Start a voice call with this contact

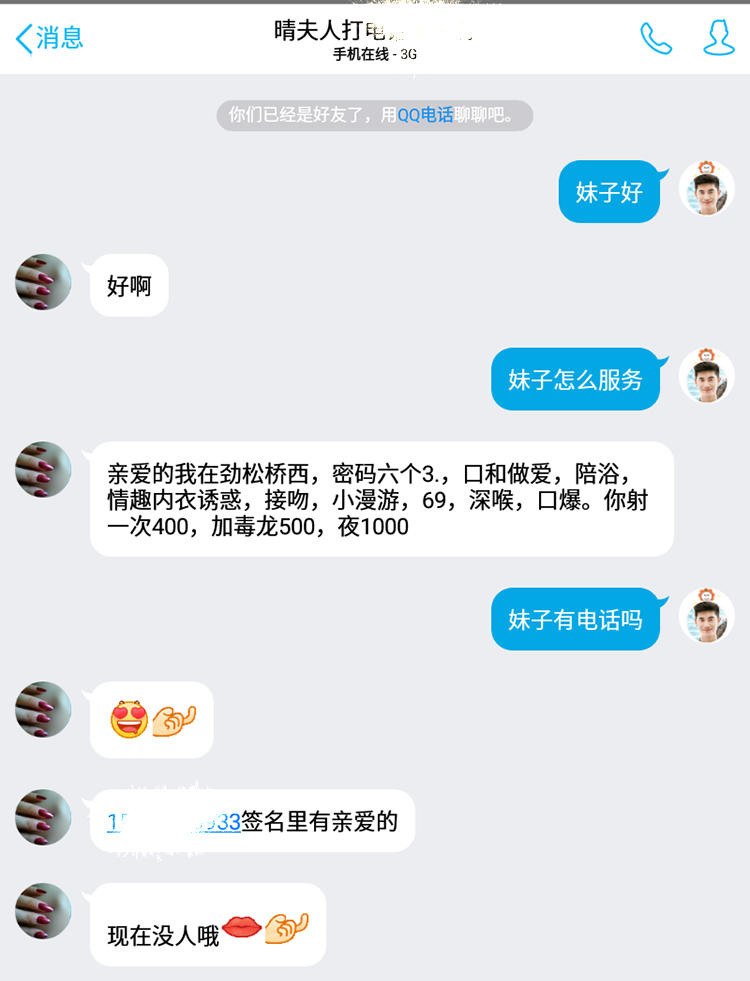(655, 38)
